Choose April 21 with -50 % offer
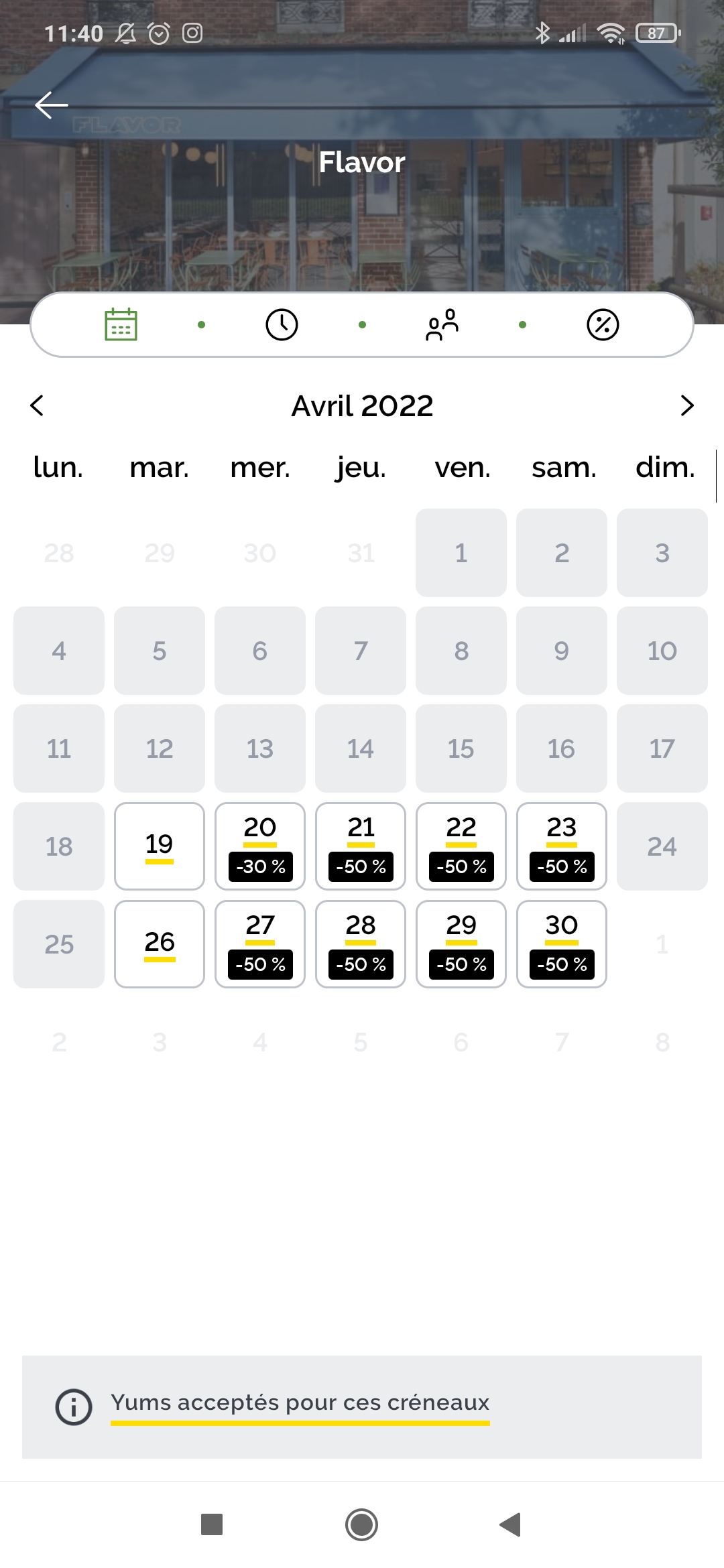Screen dimensions: 724x1568 pos(361,846)
